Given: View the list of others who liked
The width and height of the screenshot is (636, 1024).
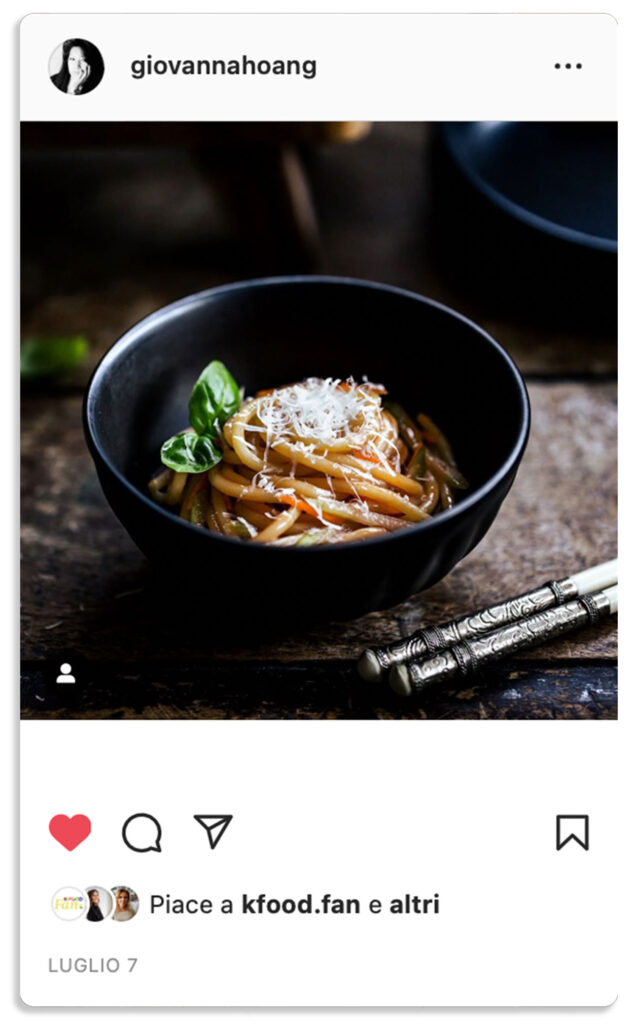Looking at the screenshot, I should [x=414, y=905].
